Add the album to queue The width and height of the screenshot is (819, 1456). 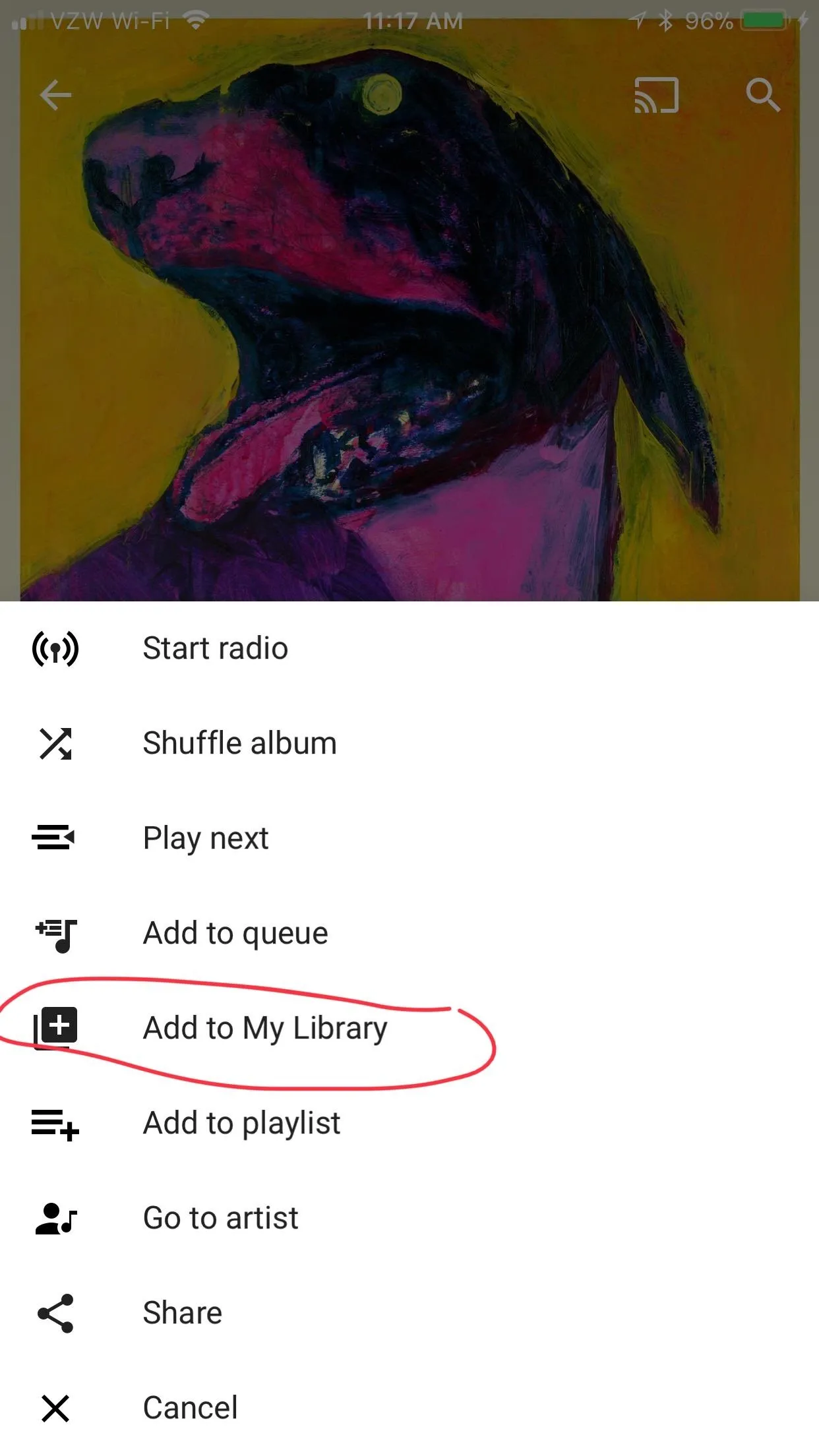click(x=409, y=933)
